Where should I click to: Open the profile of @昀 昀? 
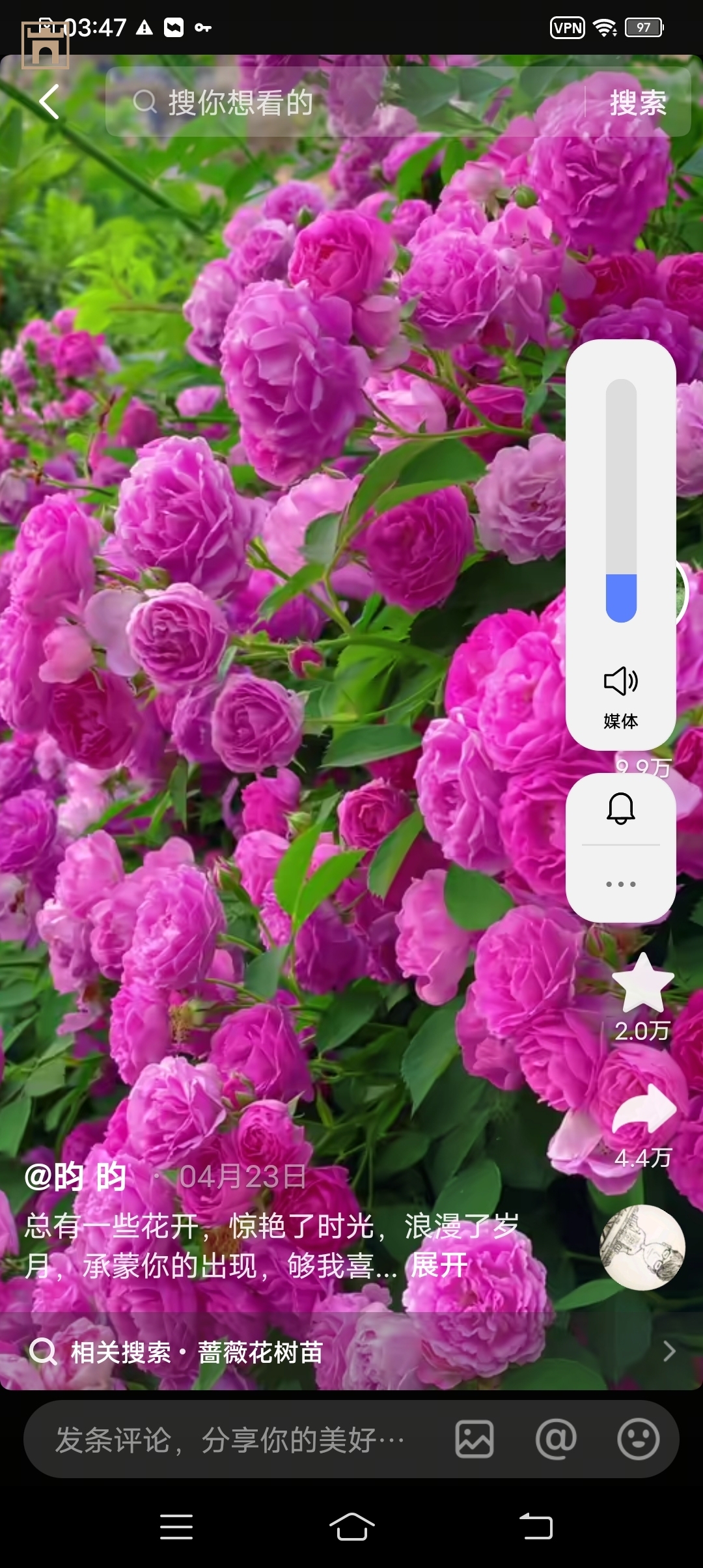click(76, 1177)
